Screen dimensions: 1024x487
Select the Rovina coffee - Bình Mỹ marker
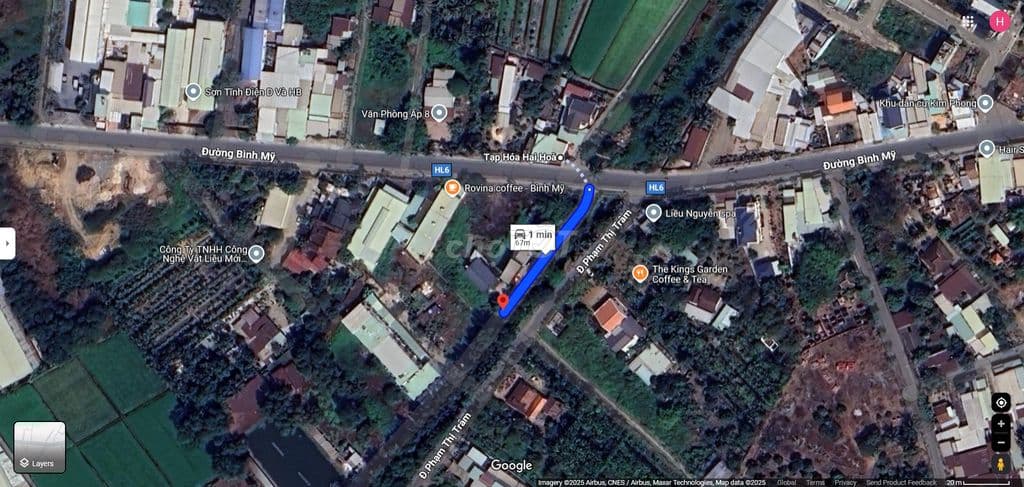point(452,188)
